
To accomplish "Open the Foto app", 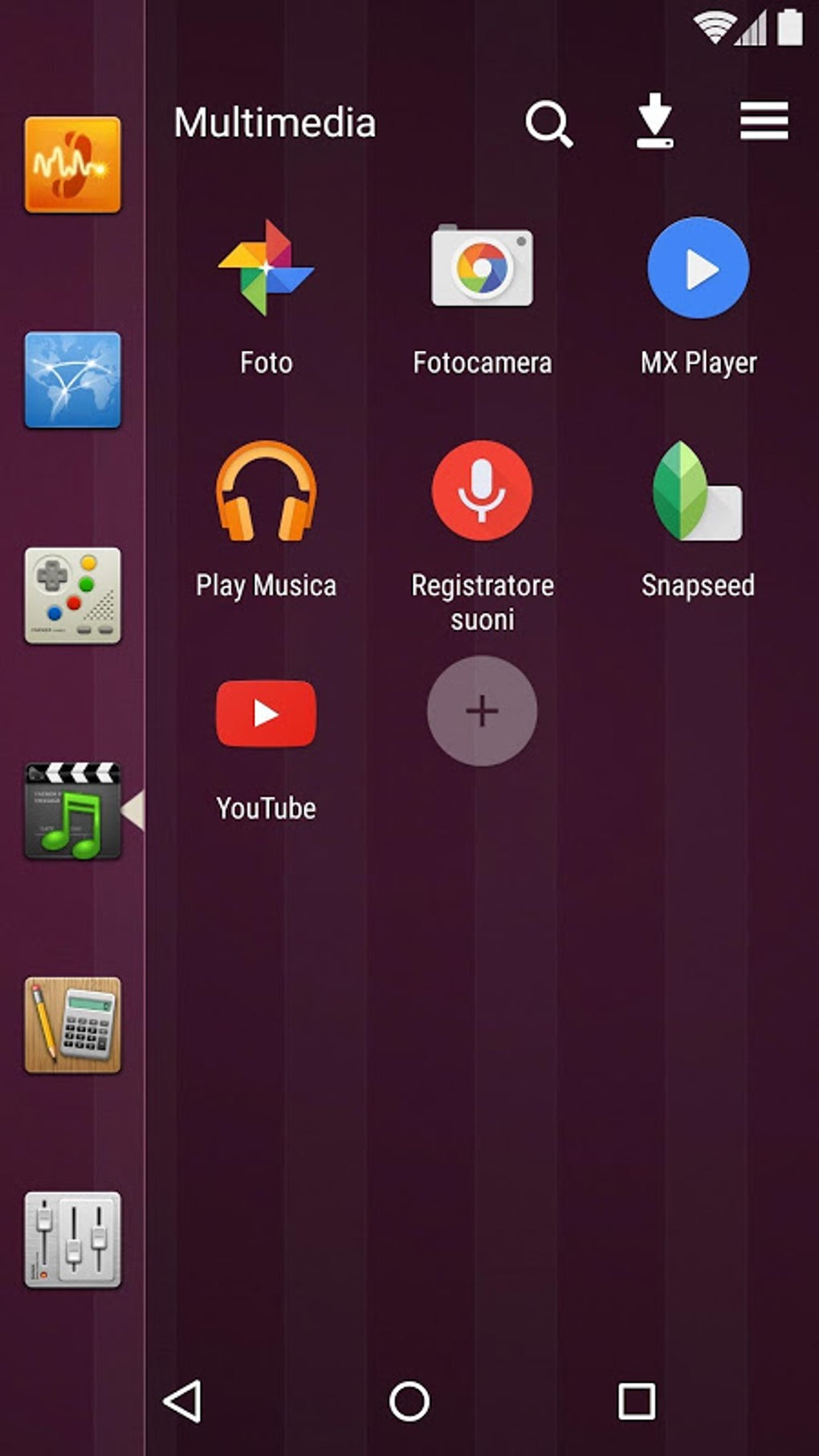I will pyautogui.click(x=265, y=269).
